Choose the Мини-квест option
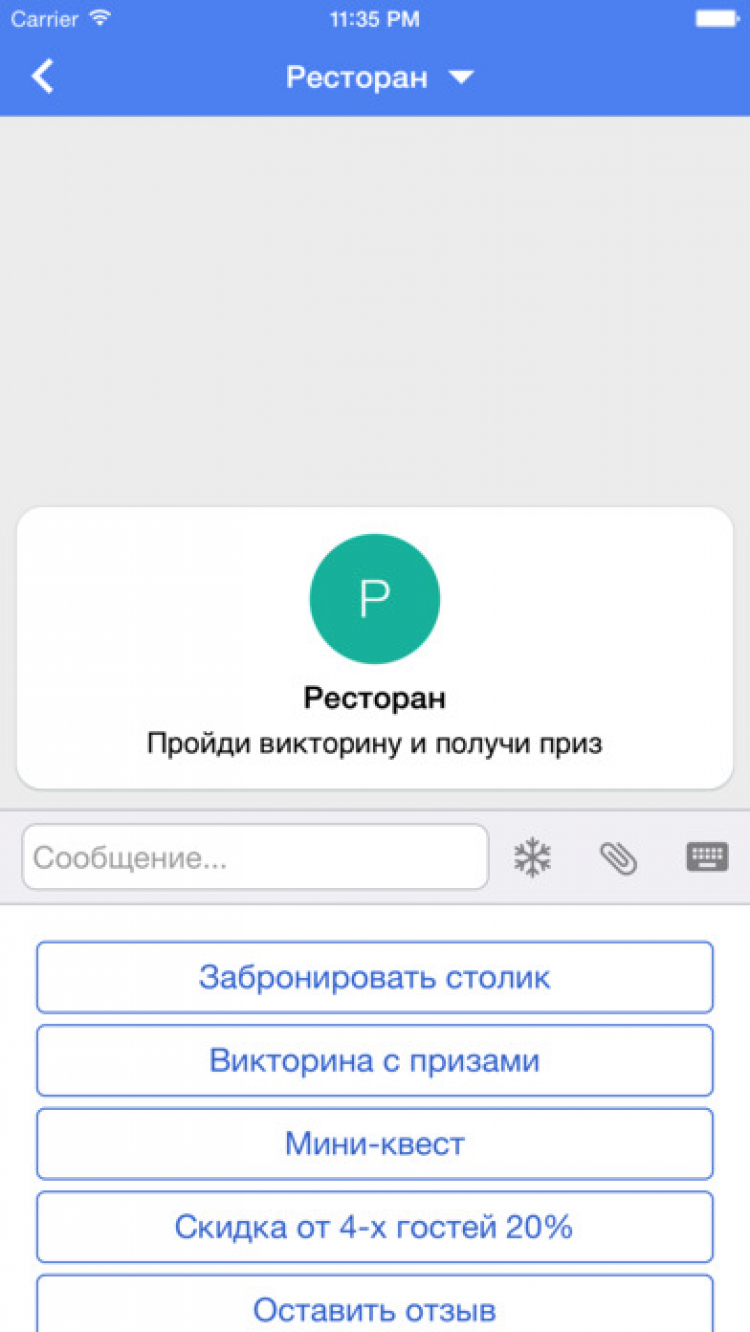Screen dimensions: 750x1332 click(375, 1143)
